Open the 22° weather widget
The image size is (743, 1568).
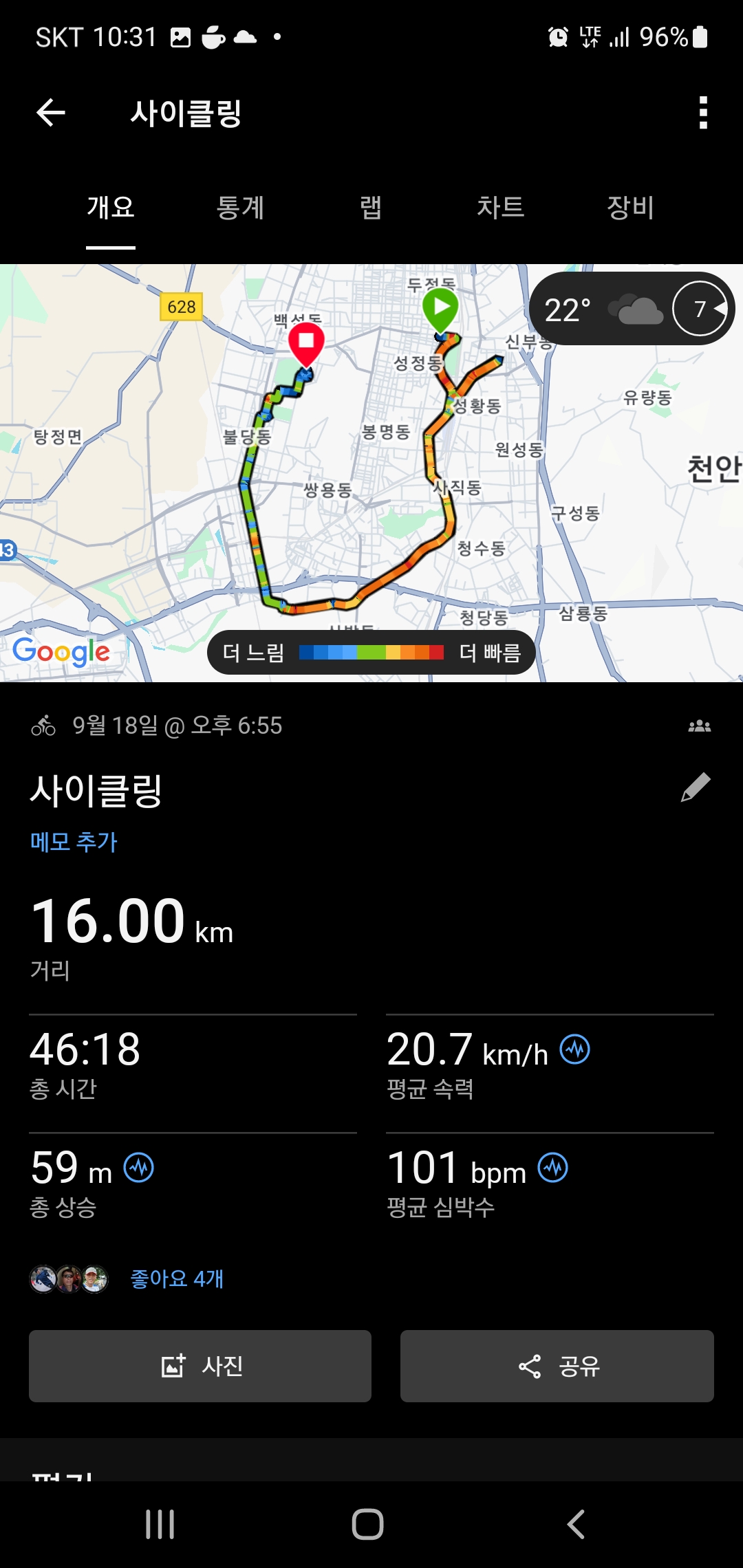(631, 309)
